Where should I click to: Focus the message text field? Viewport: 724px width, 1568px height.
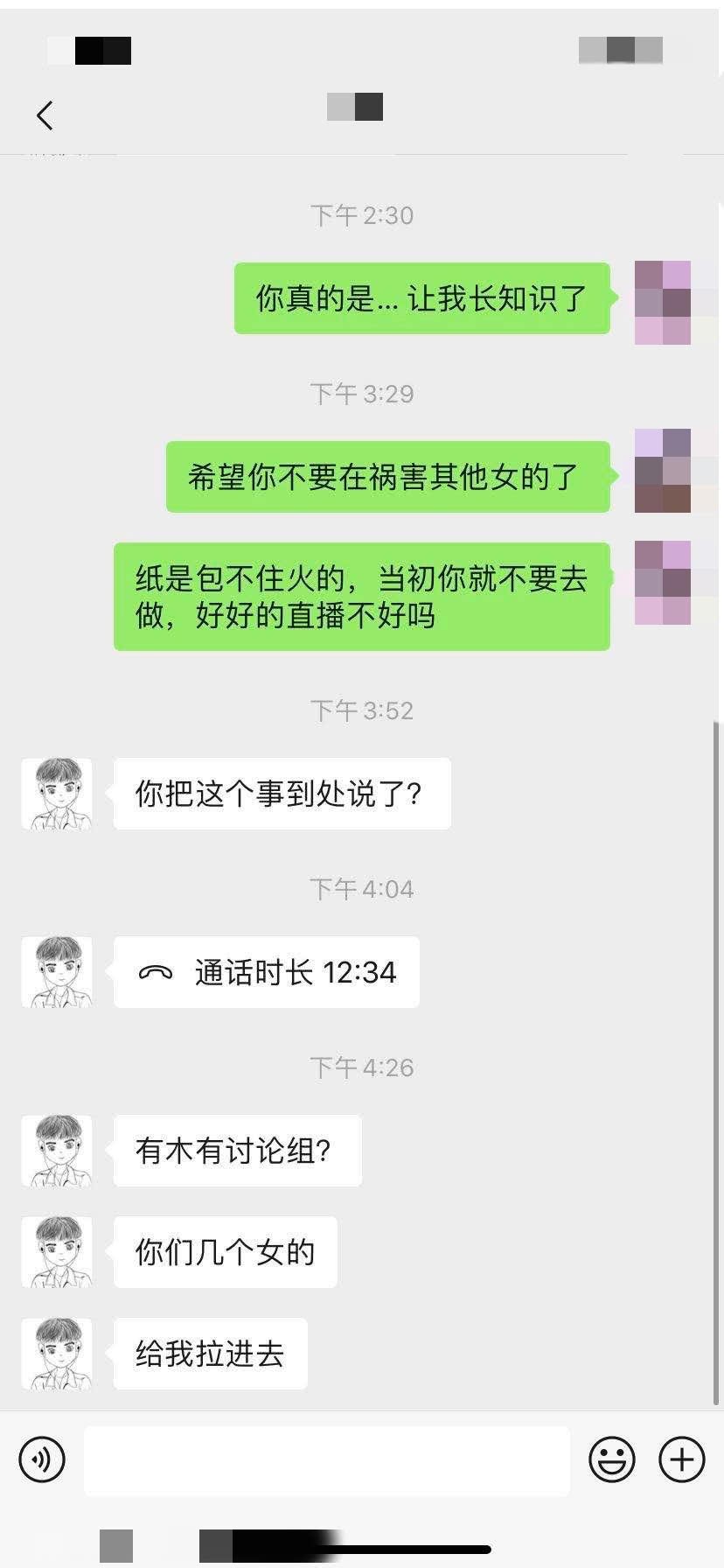326,1459
